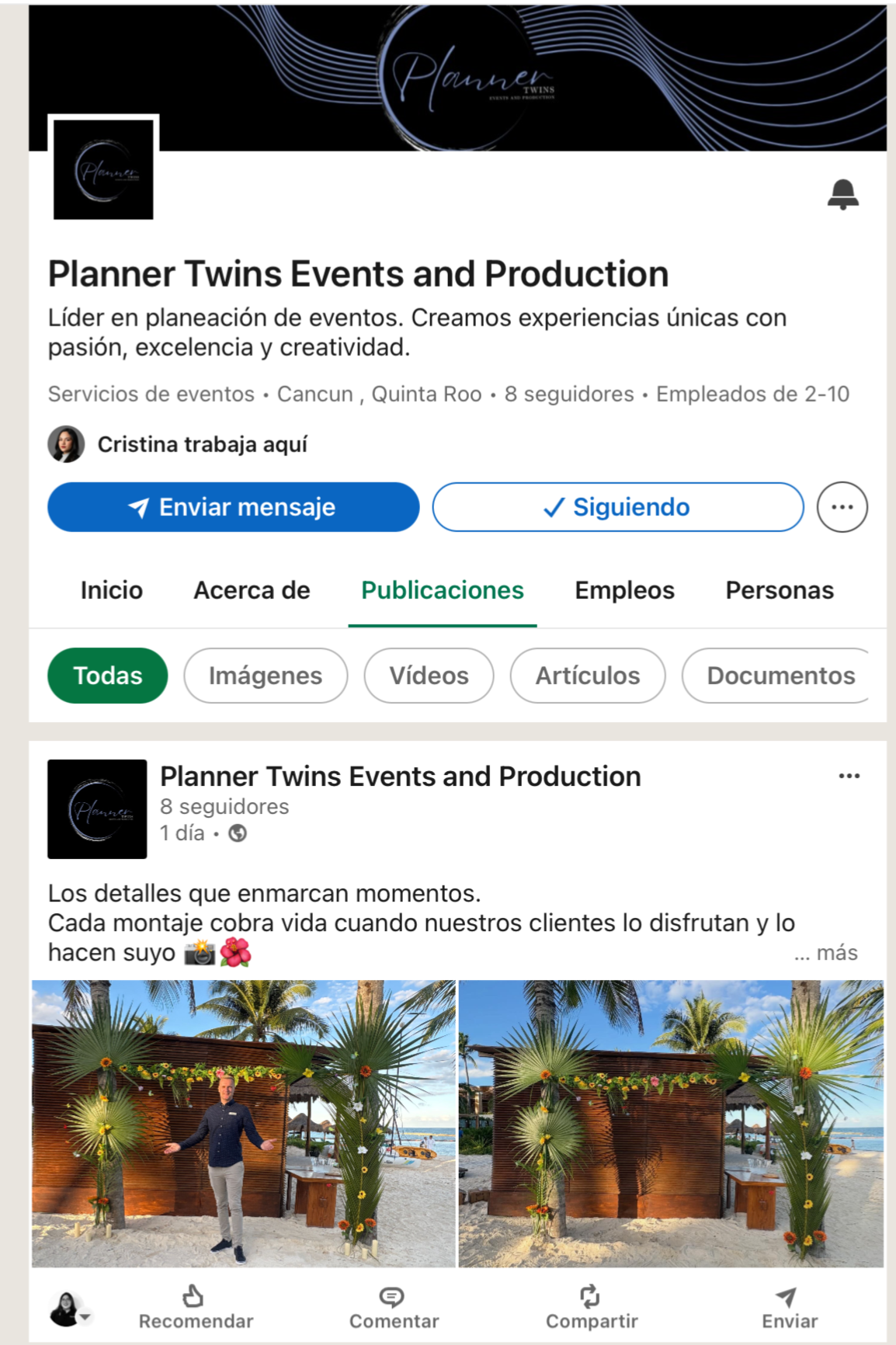Repost using the Compartir button
The width and height of the screenshot is (896, 1345).
pos(592,1307)
